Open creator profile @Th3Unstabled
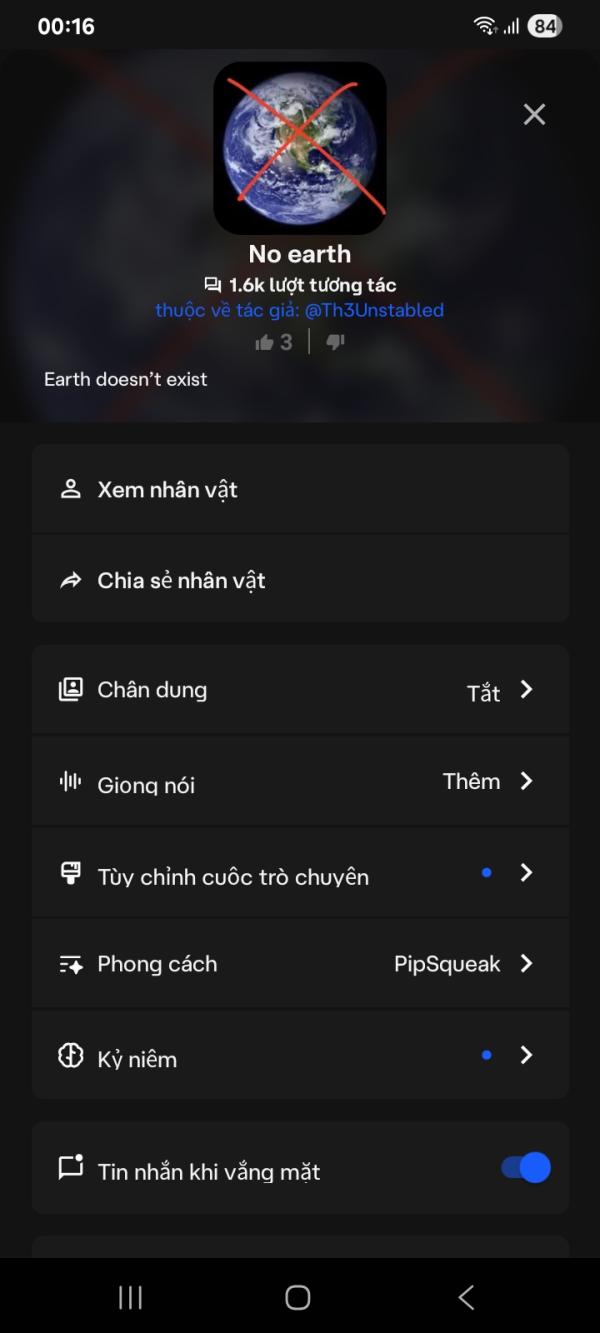 tap(374, 310)
